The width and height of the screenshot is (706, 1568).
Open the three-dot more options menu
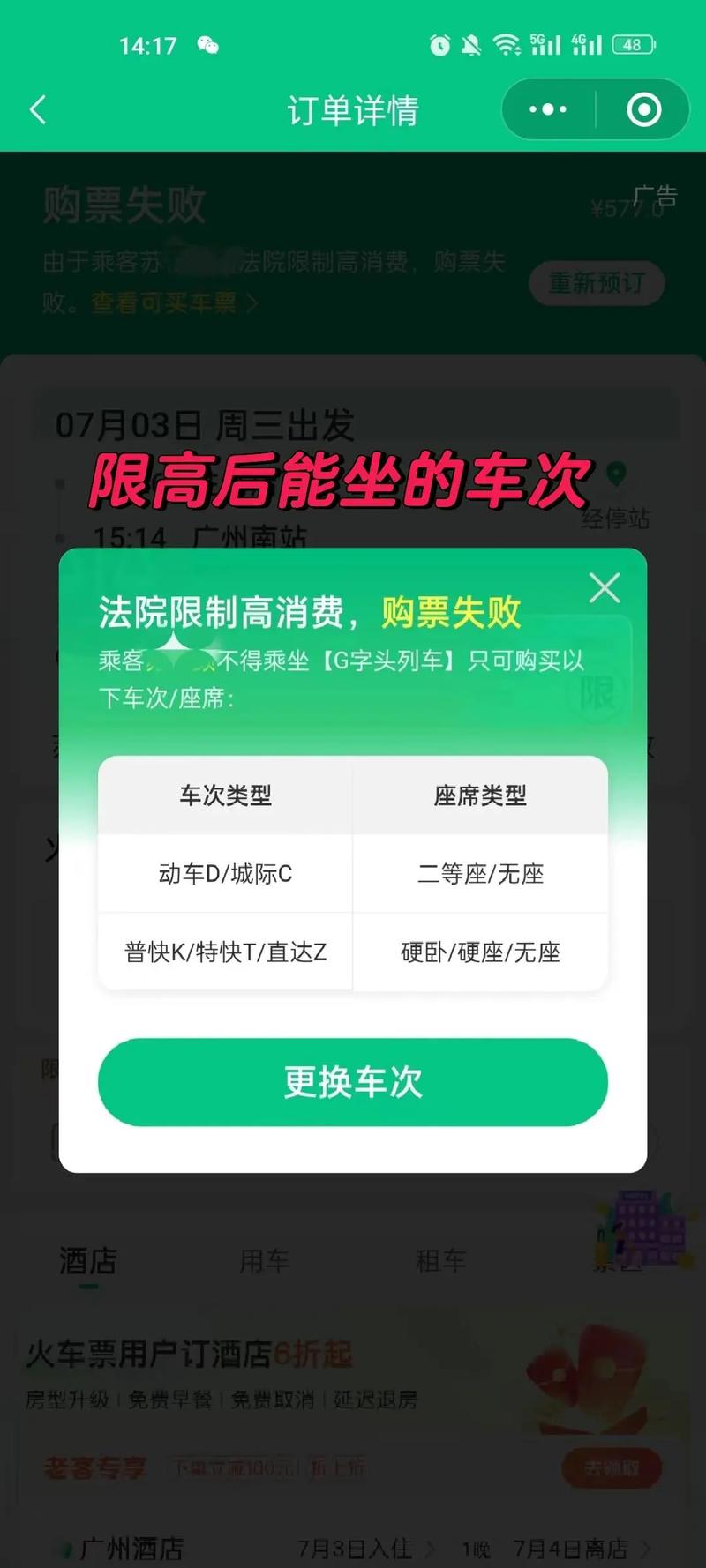point(547,108)
